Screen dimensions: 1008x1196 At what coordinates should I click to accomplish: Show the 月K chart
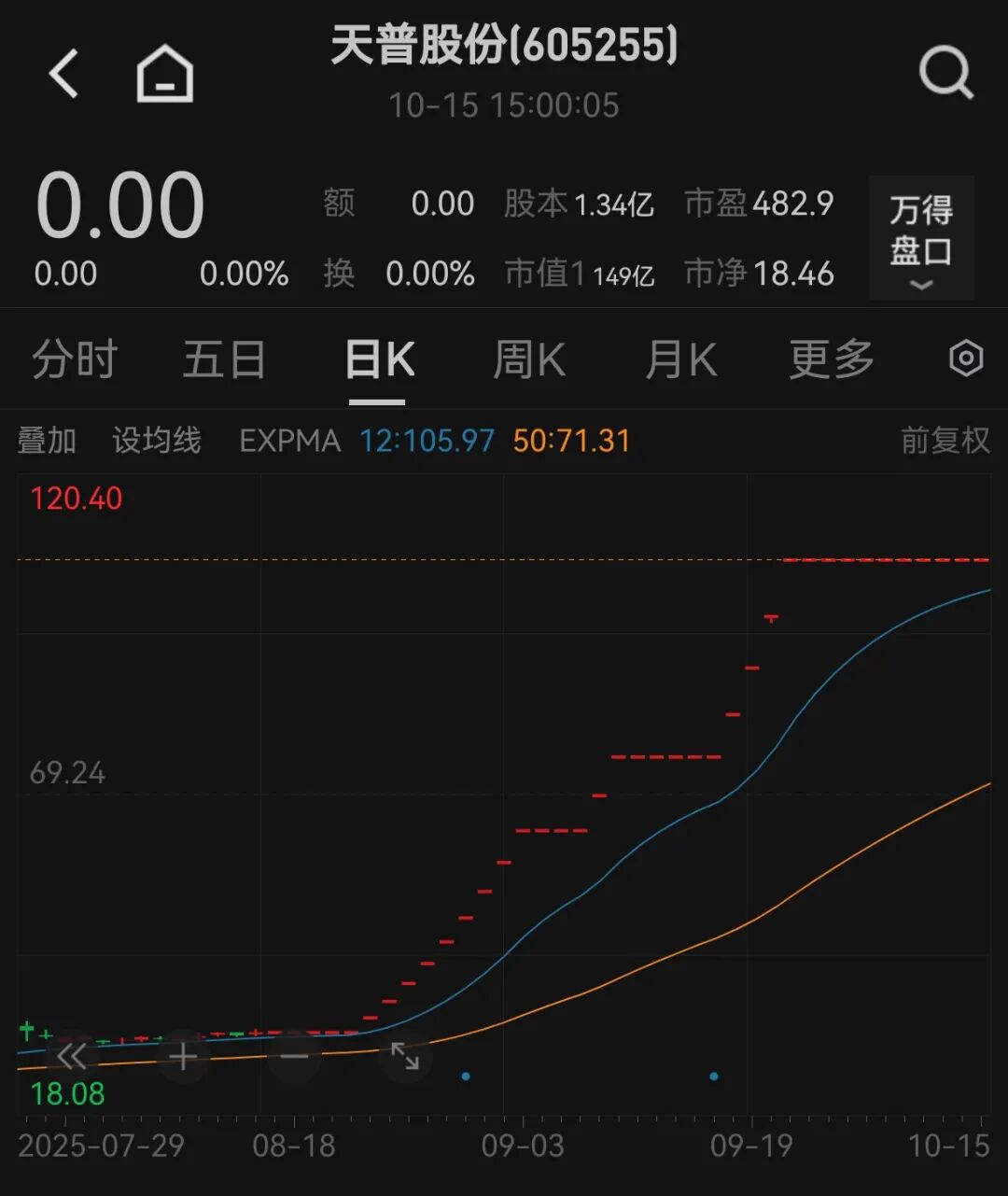(680, 359)
